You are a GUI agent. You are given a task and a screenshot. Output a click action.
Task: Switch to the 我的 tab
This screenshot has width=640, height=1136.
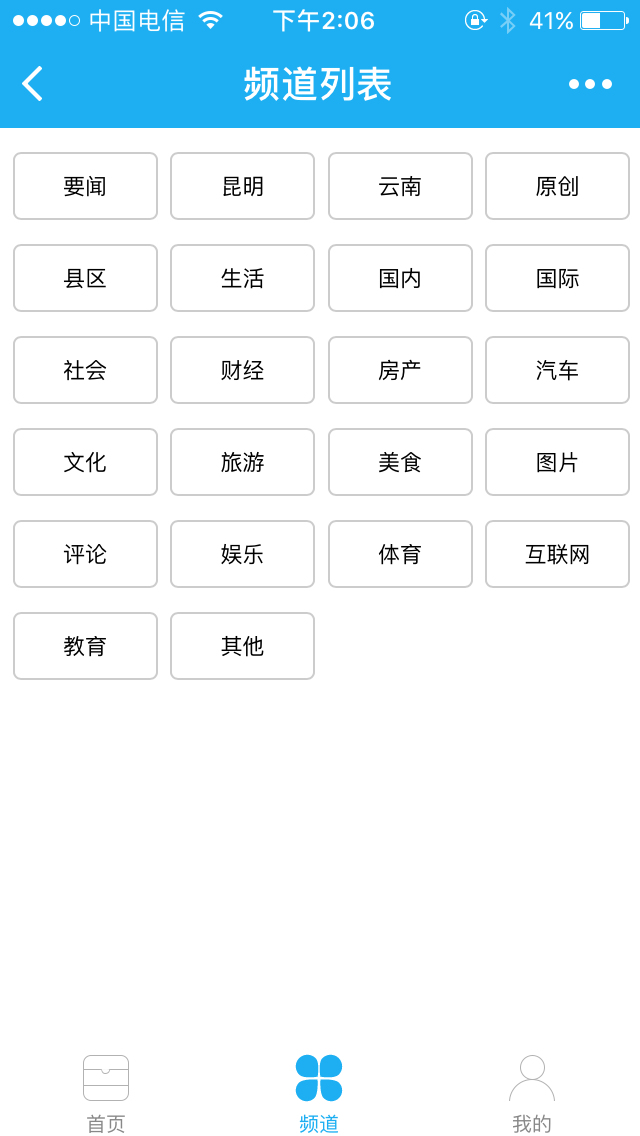pos(532,1094)
